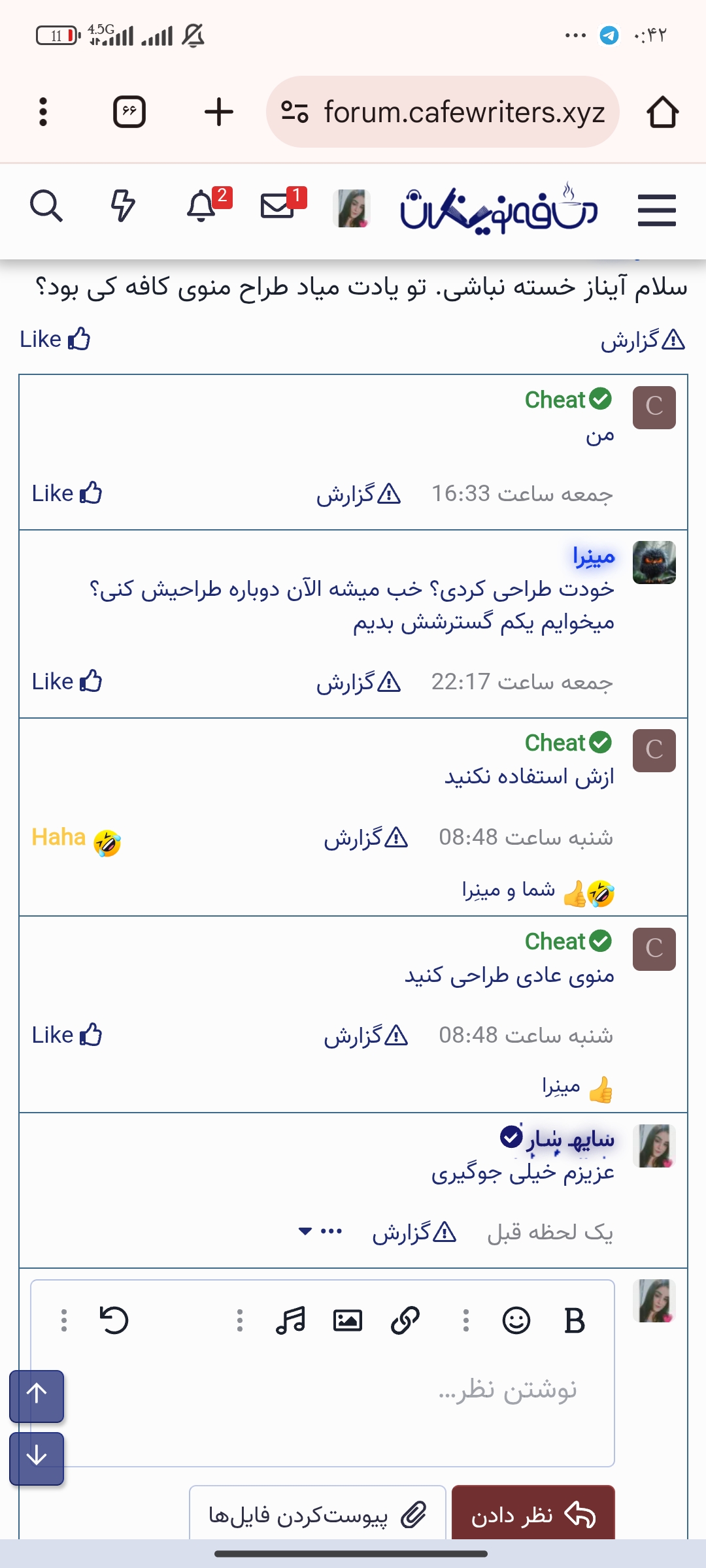Image resolution: width=706 pixels, height=1568 pixels.
Task: Open the emoji picker in the editor
Action: pos(516,1320)
